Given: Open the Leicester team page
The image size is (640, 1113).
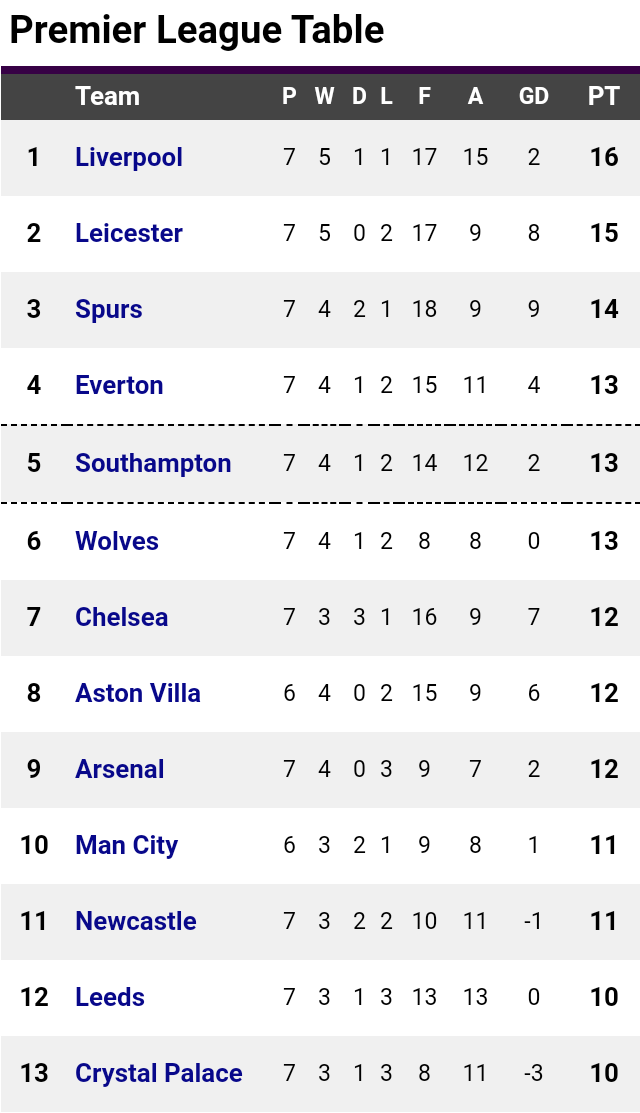Looking at the screenshot, I should coord(129,233).
